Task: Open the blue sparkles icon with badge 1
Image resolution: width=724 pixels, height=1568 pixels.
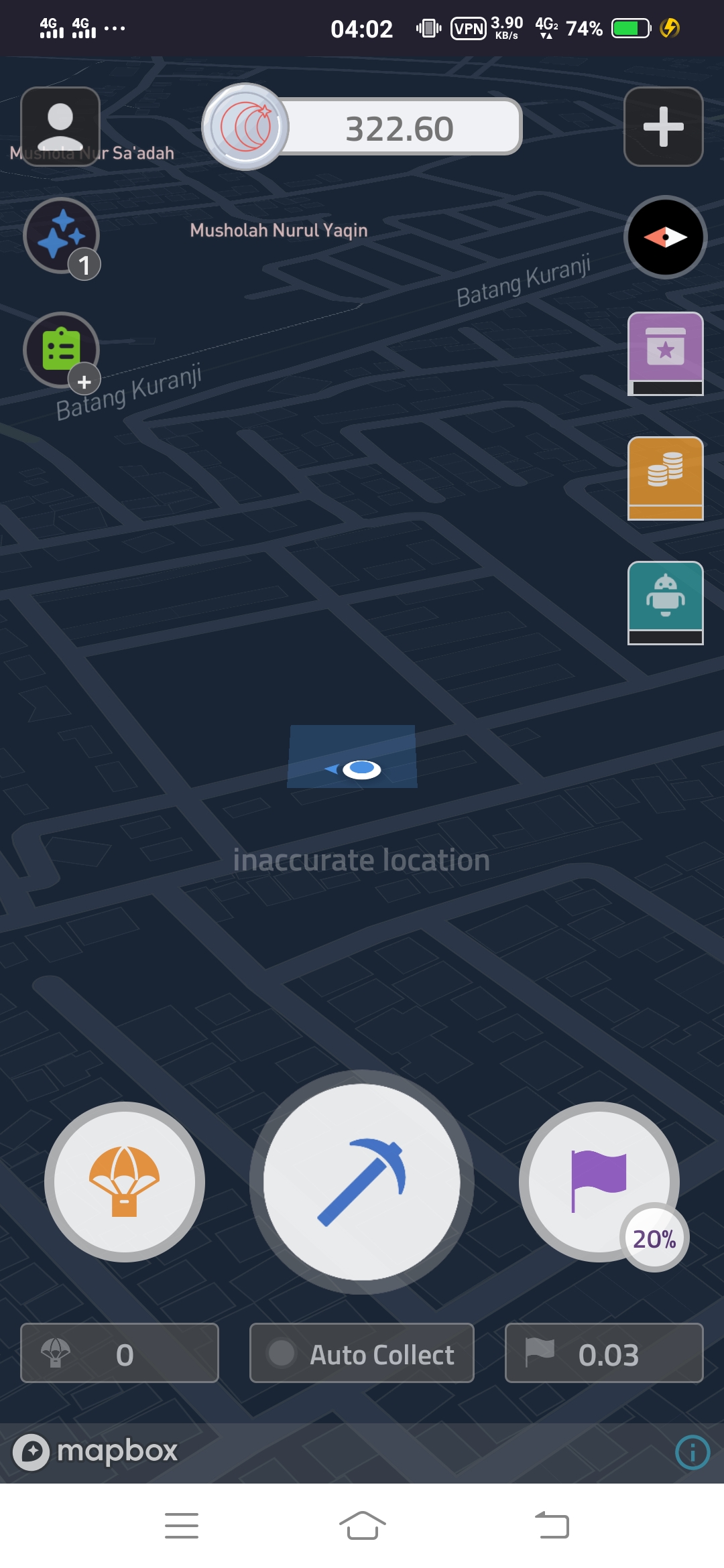Action: [x=61, y=236]
